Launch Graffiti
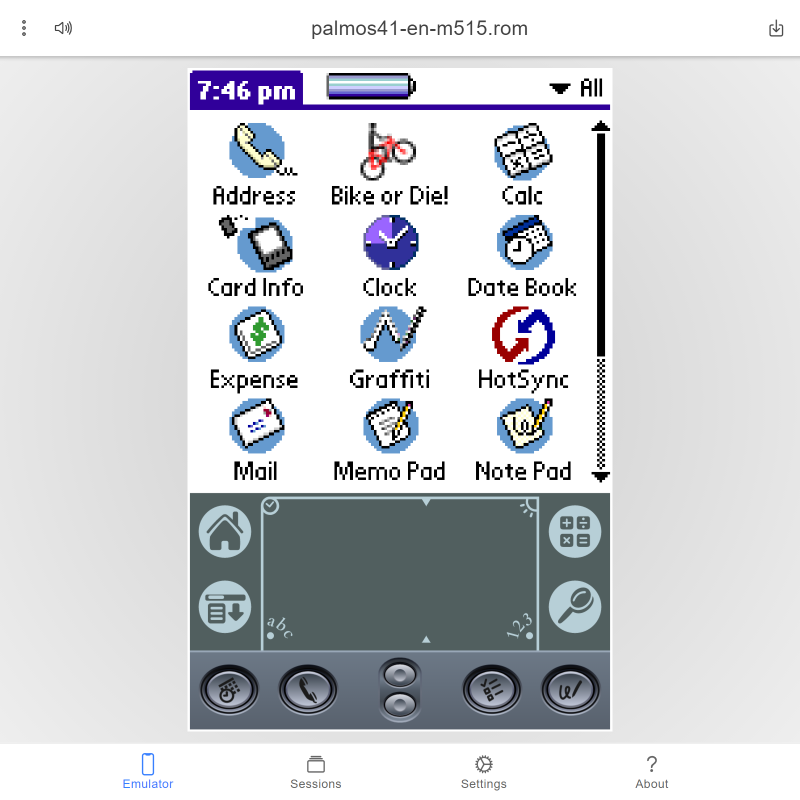This screenshot has width=800, height=800. [x=389, y=344]
